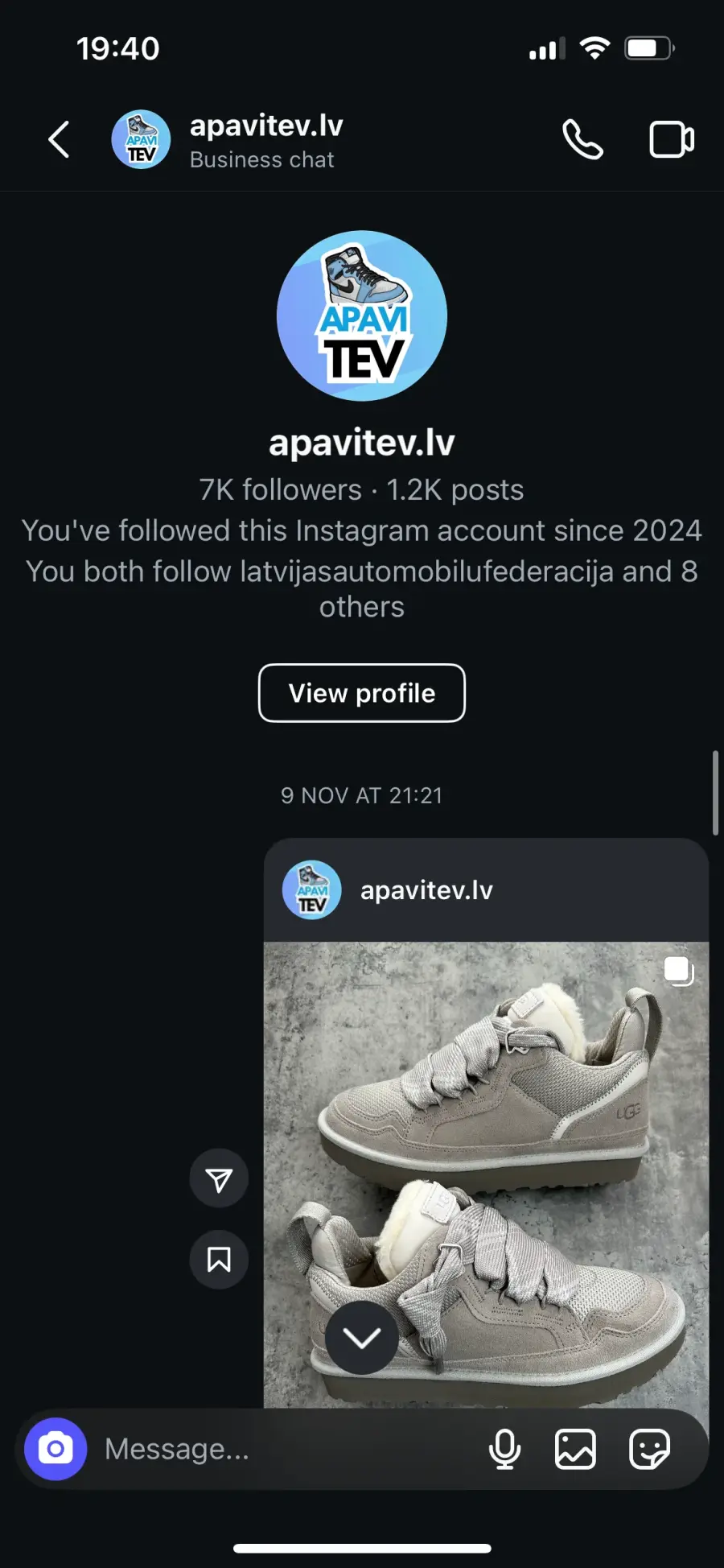Screen dimensions: 724x1568
Task: Open the sticker picker
Action: coord(649,1449)
